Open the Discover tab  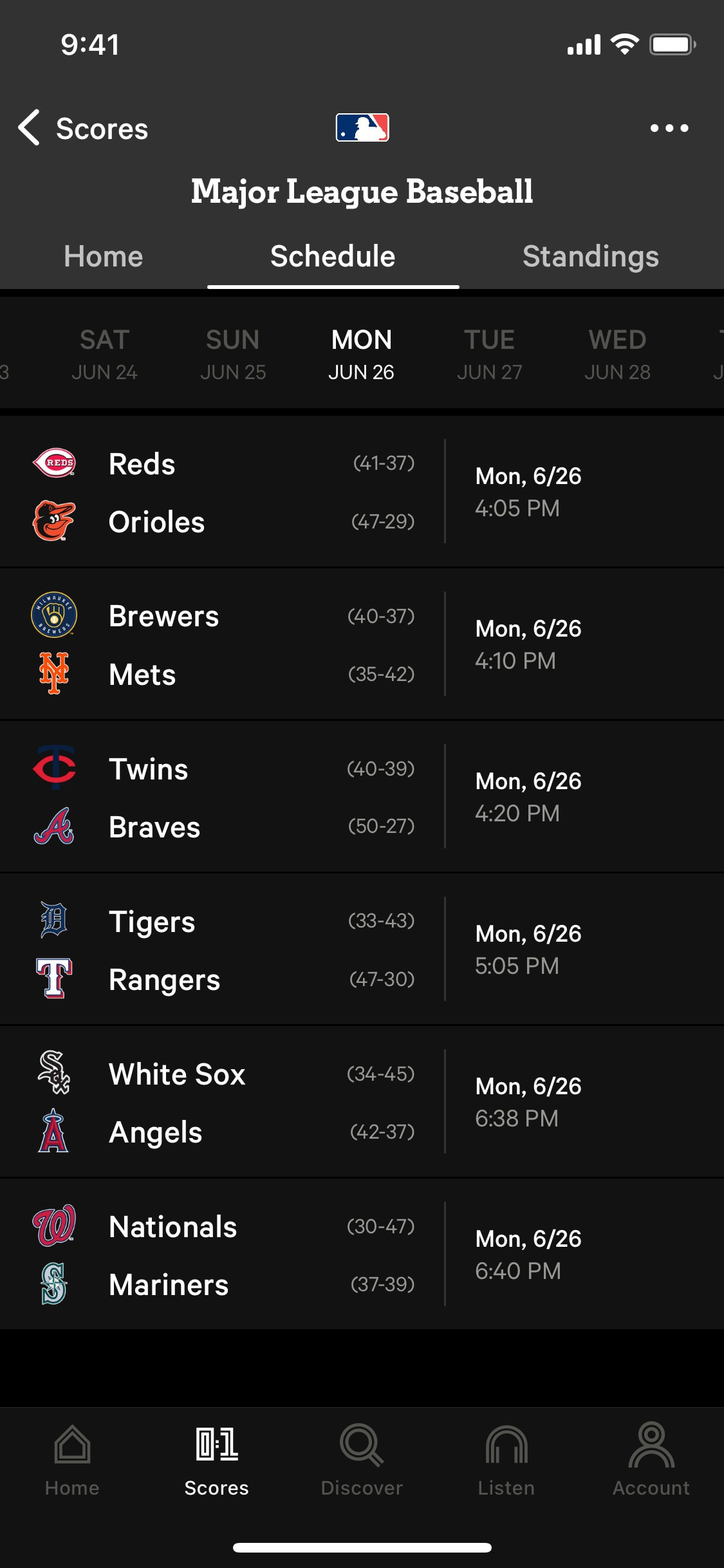362,1460
